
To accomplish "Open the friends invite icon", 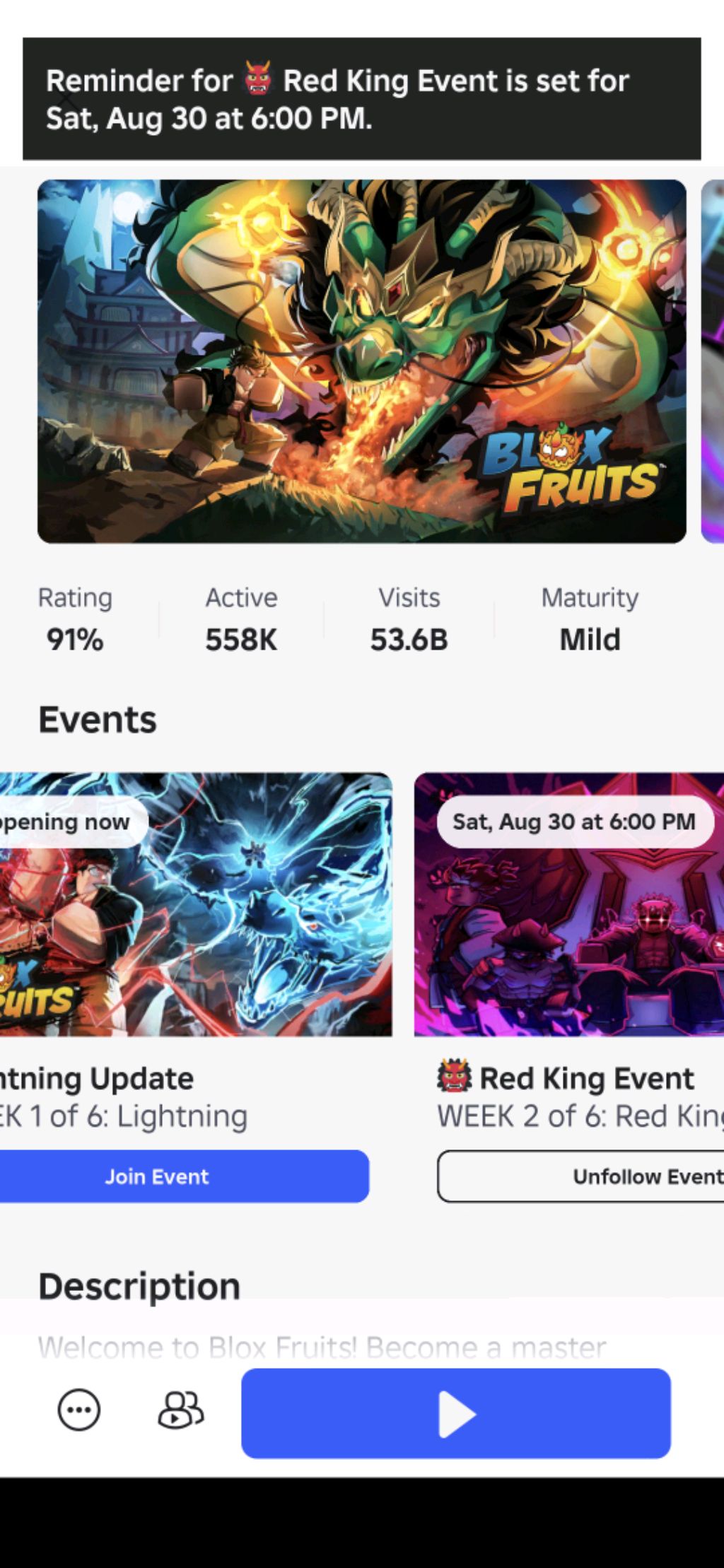I will point(180,1410).
